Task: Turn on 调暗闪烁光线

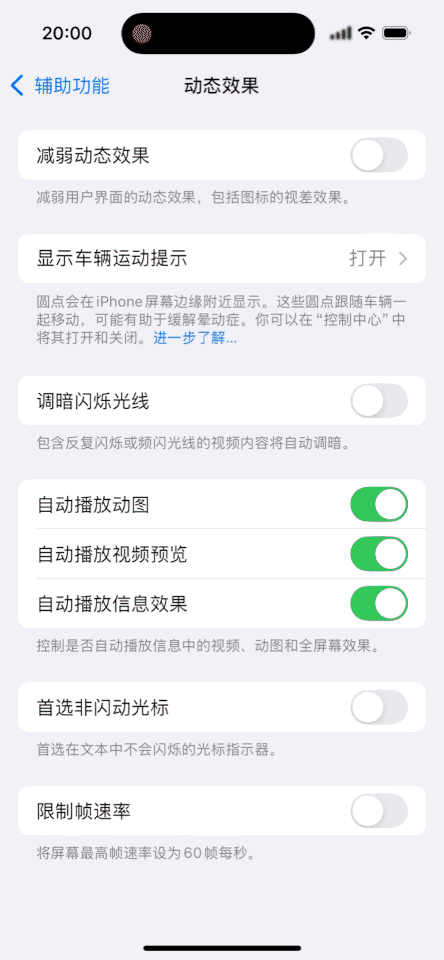Action: (x=378, y=401)
